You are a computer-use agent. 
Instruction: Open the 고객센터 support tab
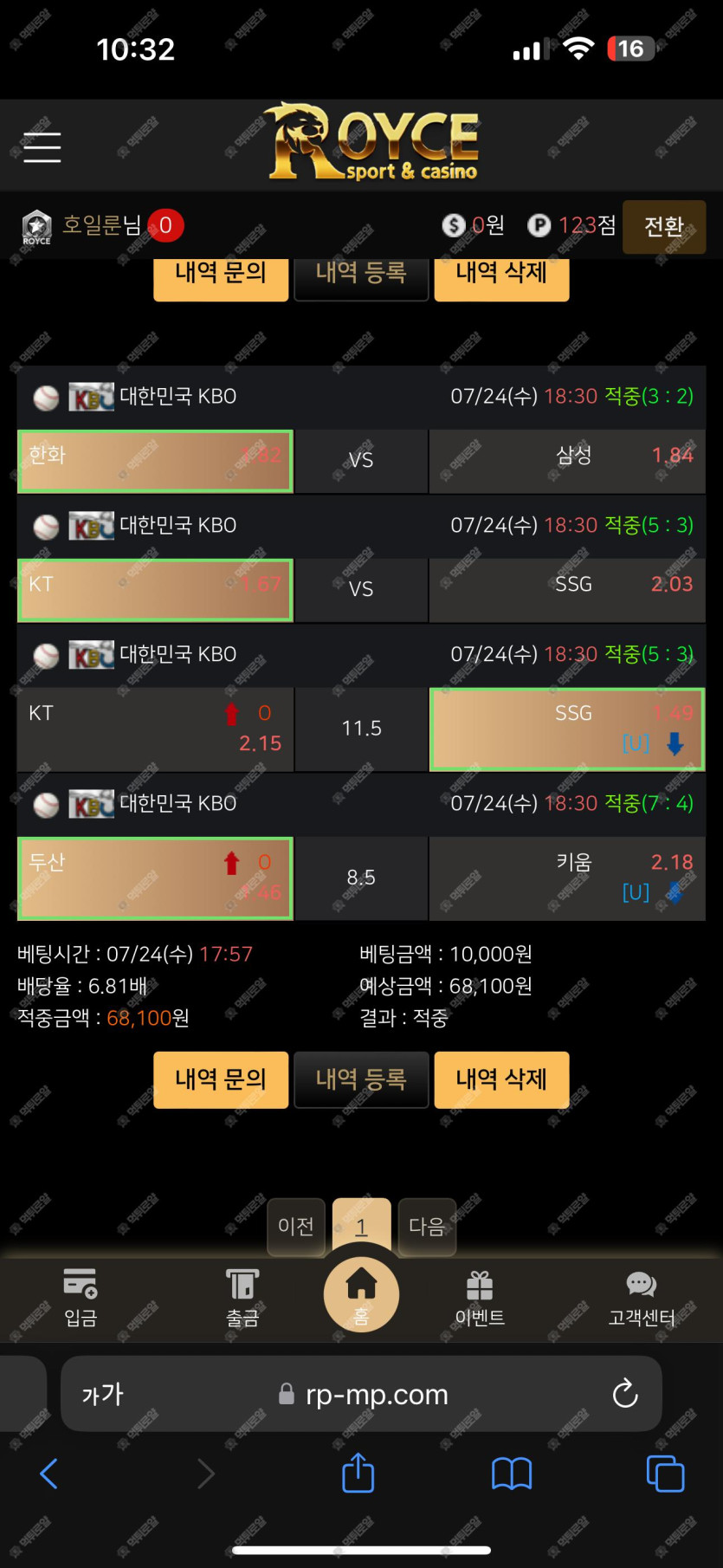coord(641,1297)
